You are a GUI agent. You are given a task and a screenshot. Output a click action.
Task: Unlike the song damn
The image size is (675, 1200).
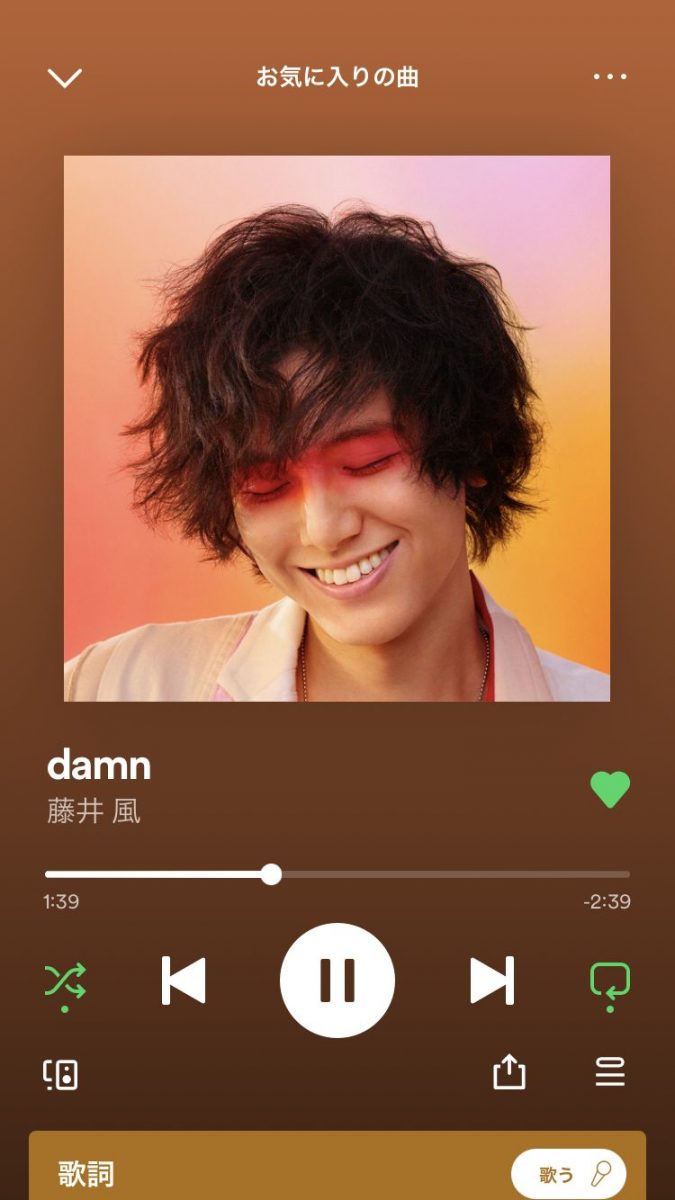610,790
